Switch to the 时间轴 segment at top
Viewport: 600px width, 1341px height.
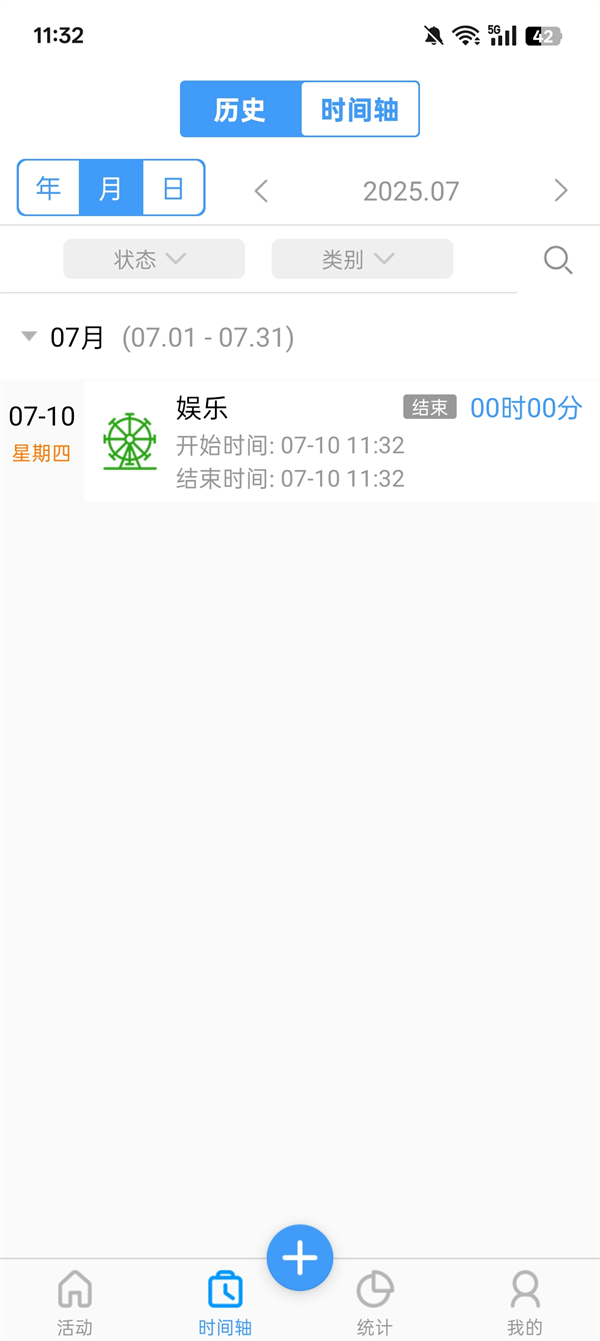pyautogui.click(x=360, y=109)
